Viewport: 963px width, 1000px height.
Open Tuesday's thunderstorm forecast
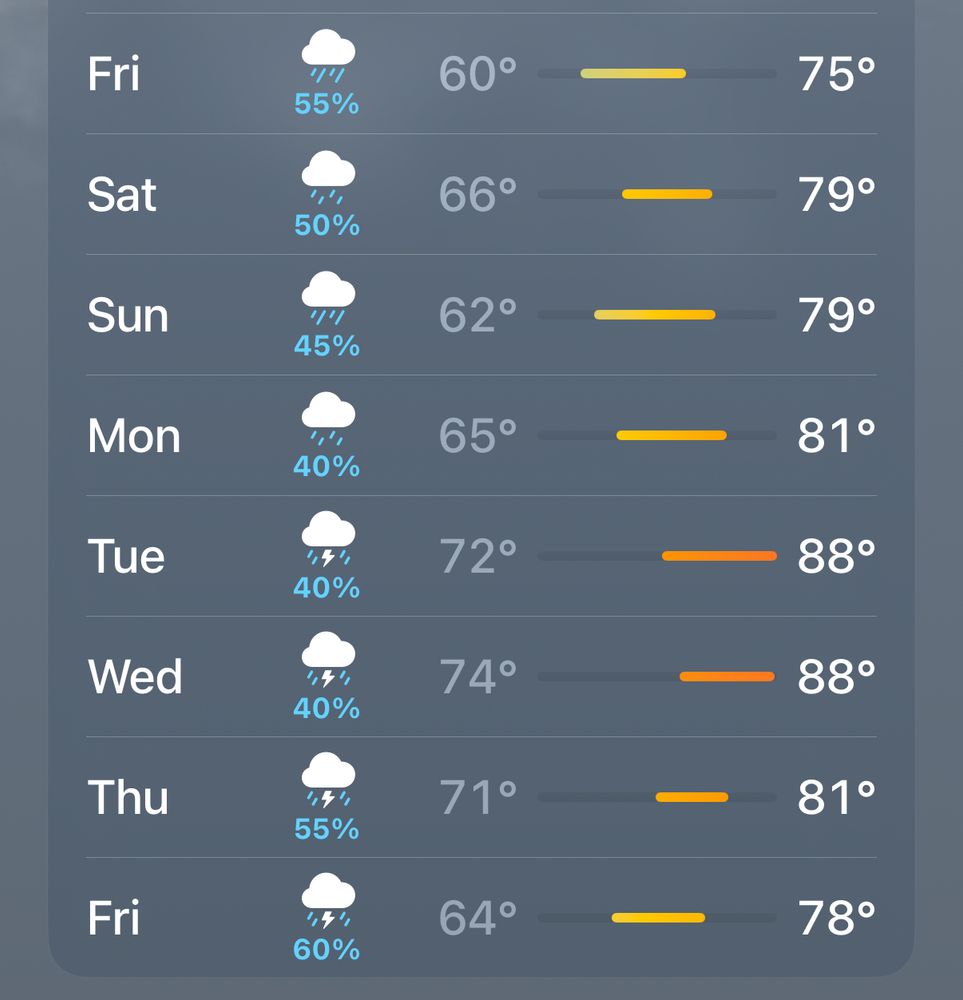click(482, 555)
